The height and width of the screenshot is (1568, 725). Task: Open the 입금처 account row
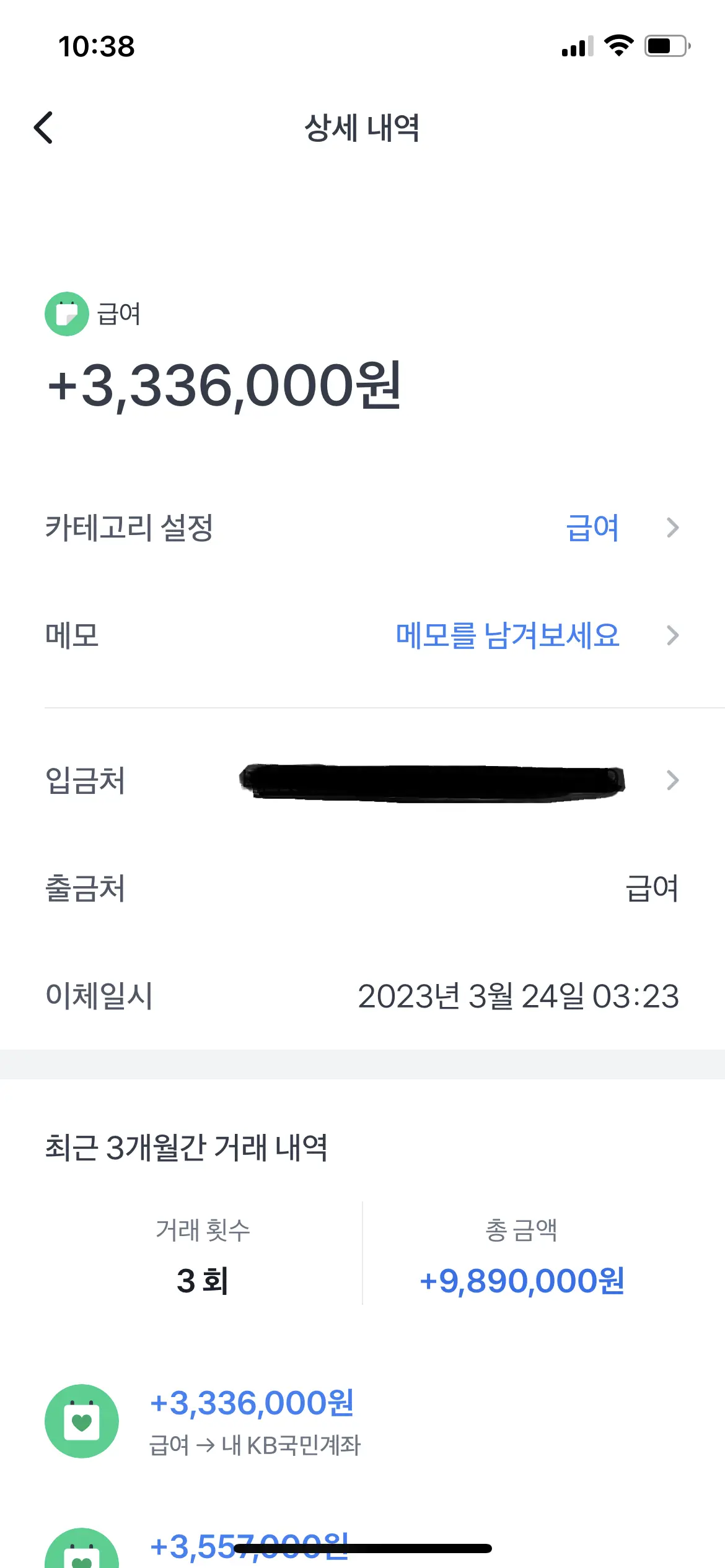point(362,780)
